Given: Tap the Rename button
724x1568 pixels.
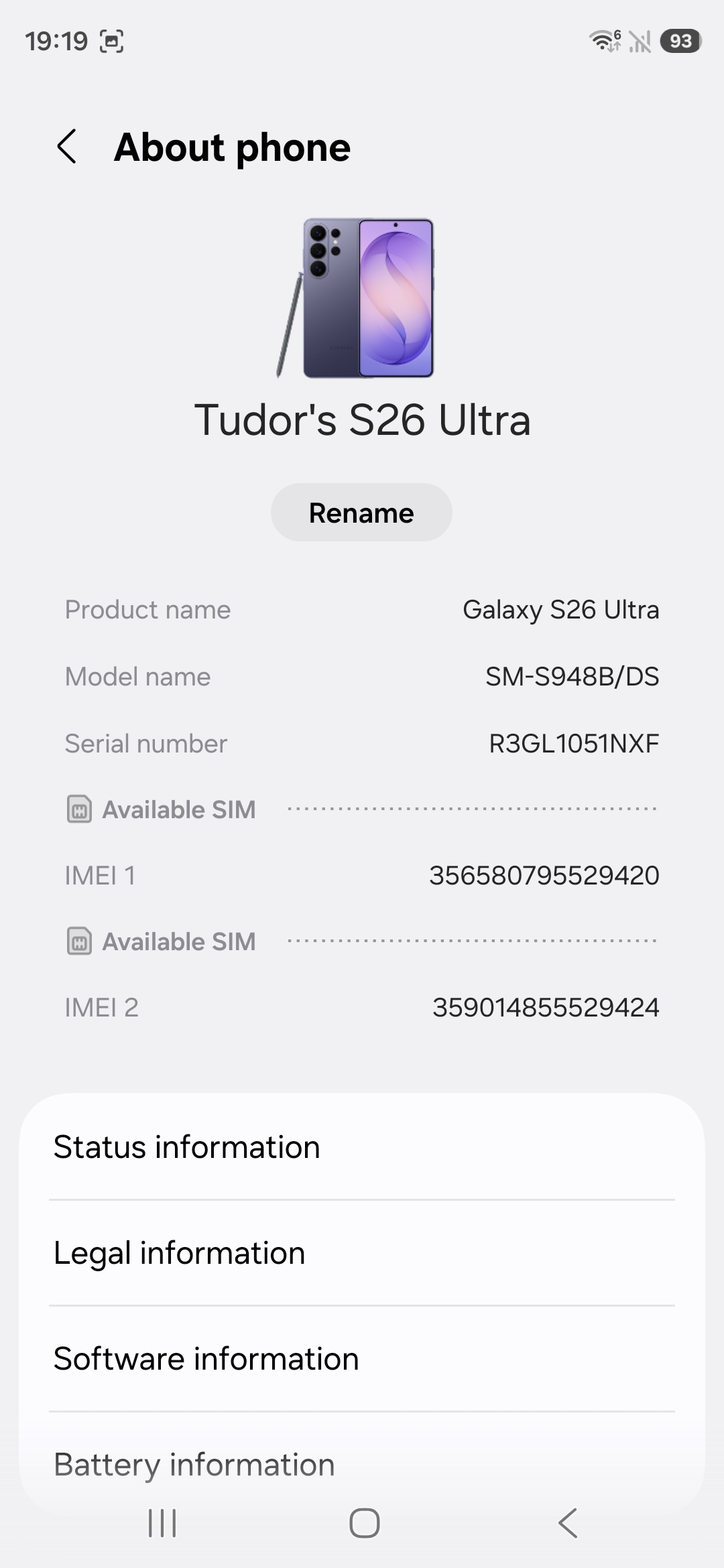Looking at the screenshot, I should coord(361,513).
